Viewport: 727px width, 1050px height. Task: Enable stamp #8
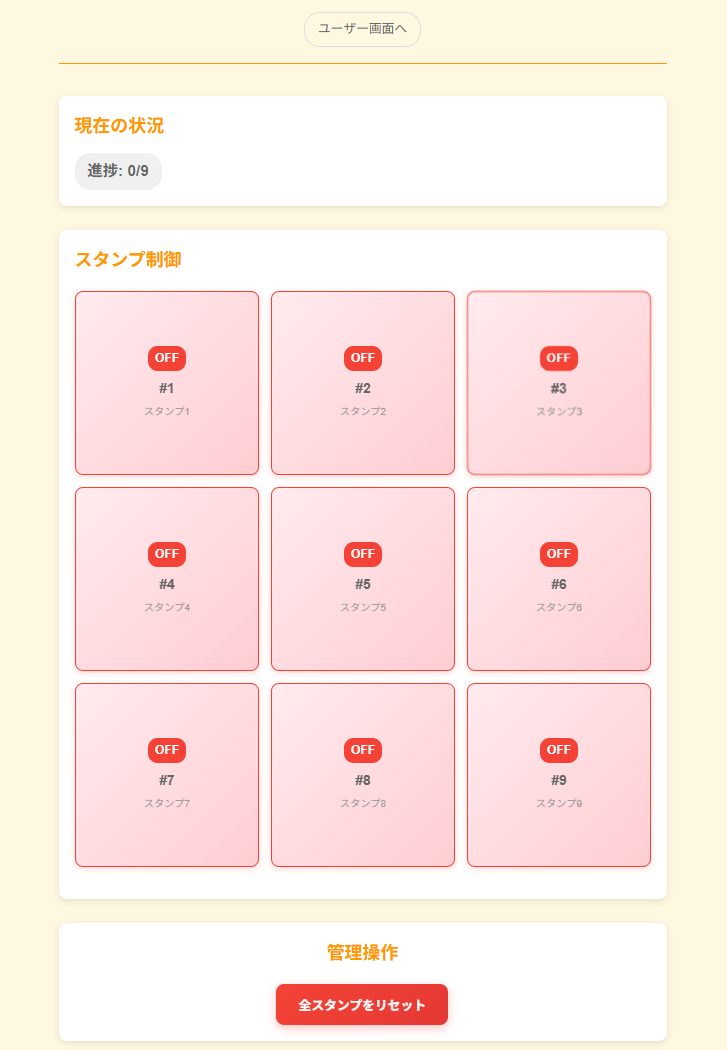(x=363, y=775)
